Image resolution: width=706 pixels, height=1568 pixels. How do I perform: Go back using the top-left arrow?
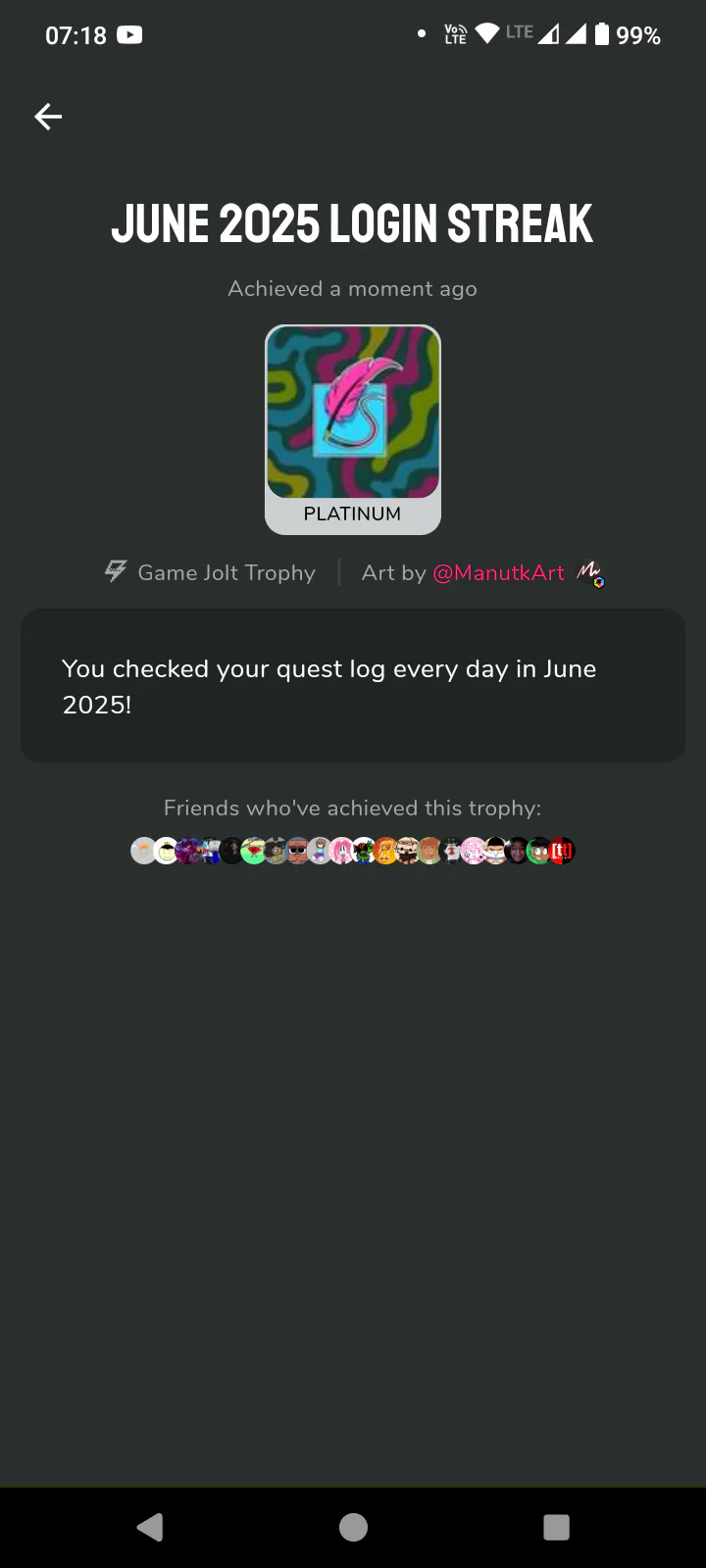click(x=48, y=117)
